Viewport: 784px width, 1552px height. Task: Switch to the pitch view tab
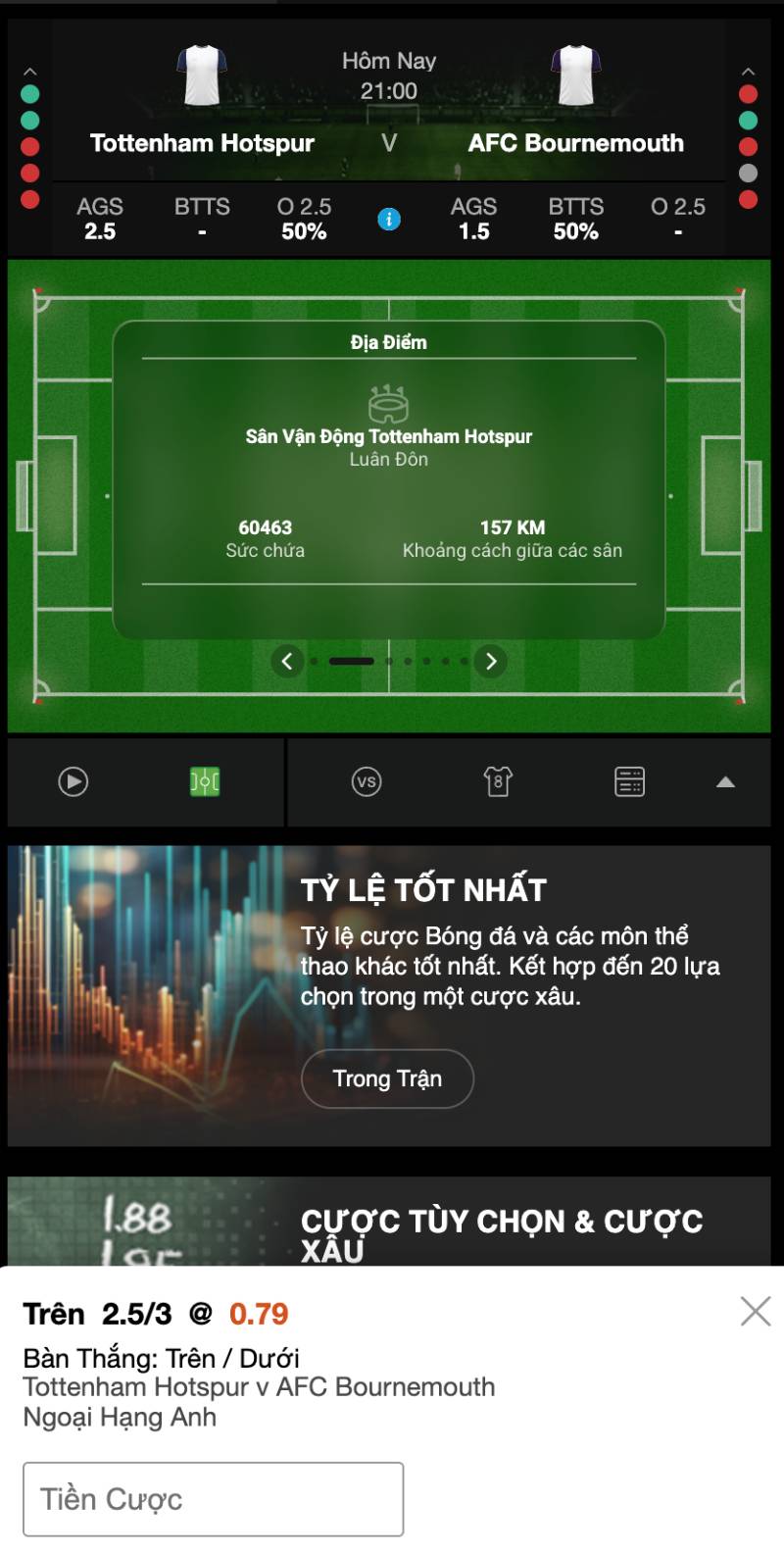tap(205, 781)
